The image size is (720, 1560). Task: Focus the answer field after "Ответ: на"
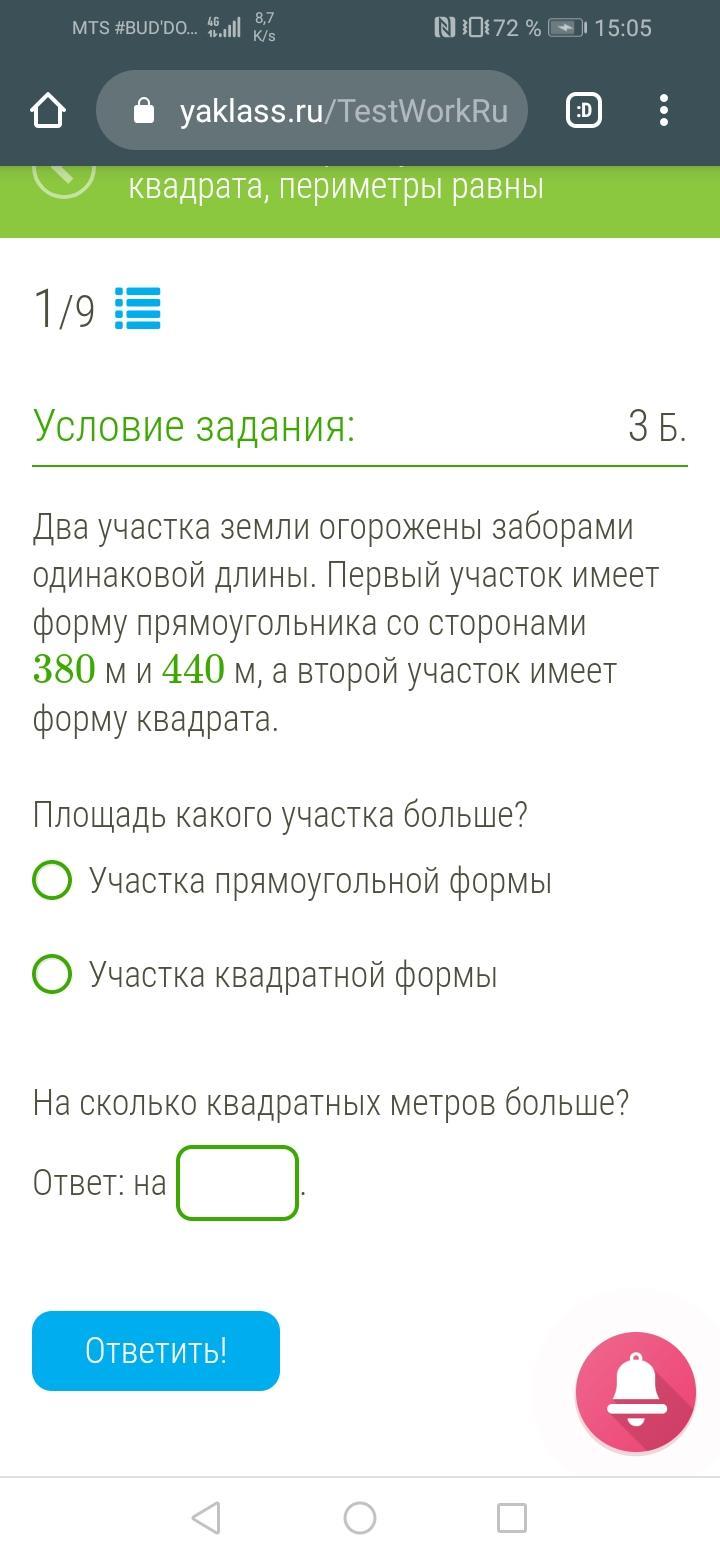coord(238,1183)
